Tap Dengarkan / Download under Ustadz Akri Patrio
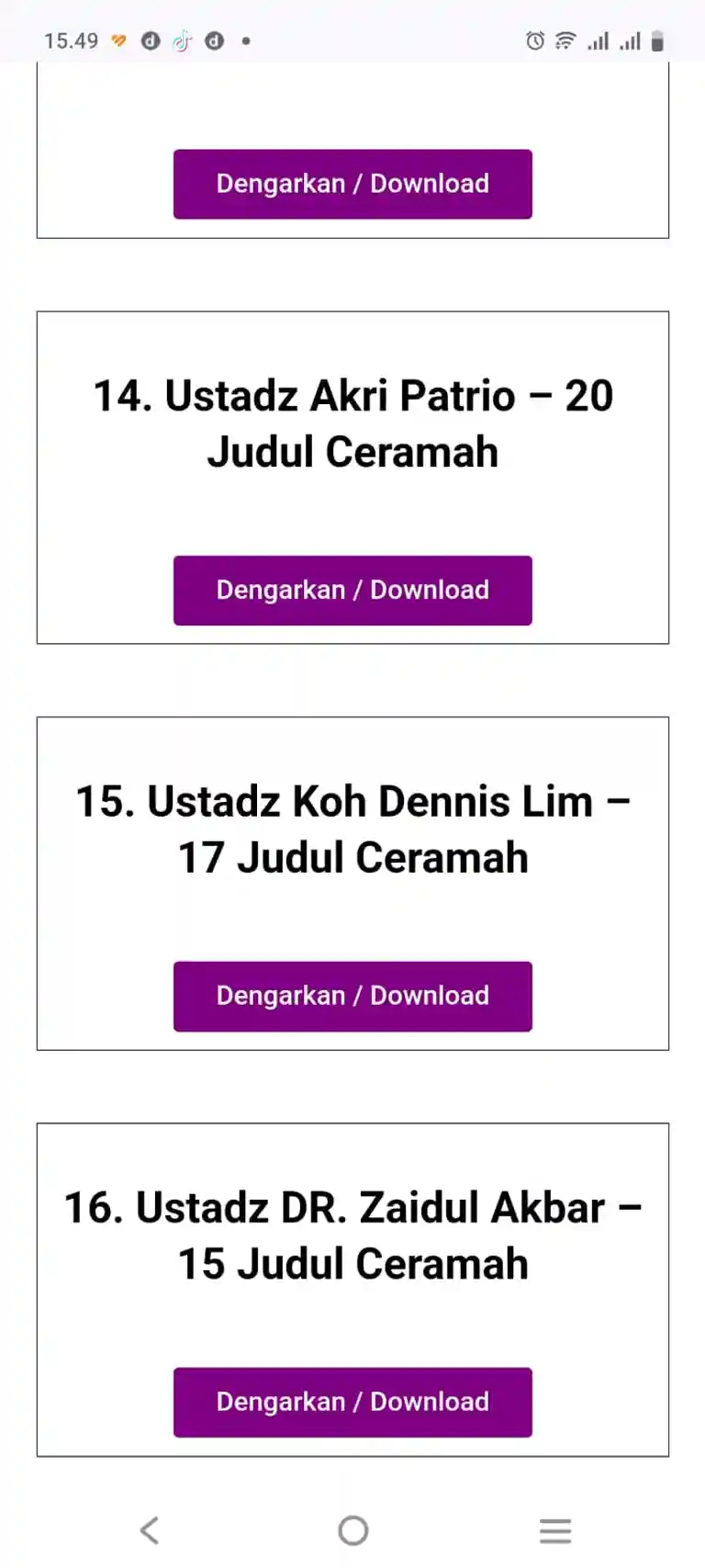Viewport: 705px width, 1568px height. (x=352, y=591)
